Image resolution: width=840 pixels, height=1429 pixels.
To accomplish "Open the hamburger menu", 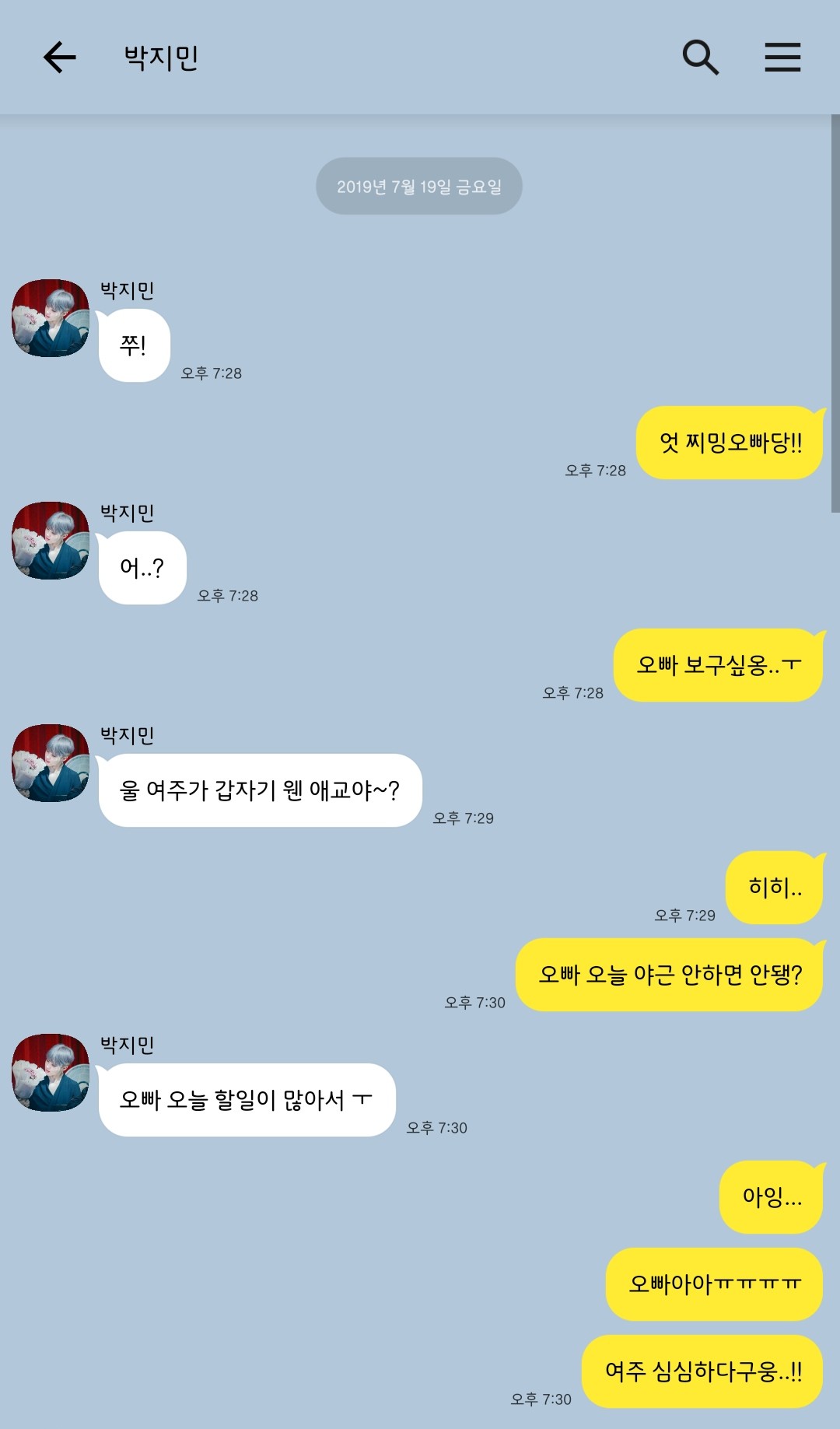I will (x=782, y=58).
